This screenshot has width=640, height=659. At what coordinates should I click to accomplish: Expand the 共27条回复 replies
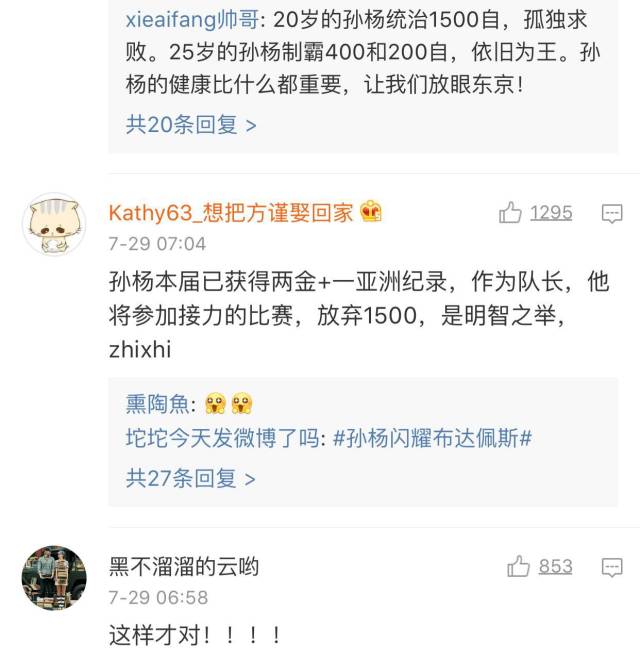pos(191,478)
